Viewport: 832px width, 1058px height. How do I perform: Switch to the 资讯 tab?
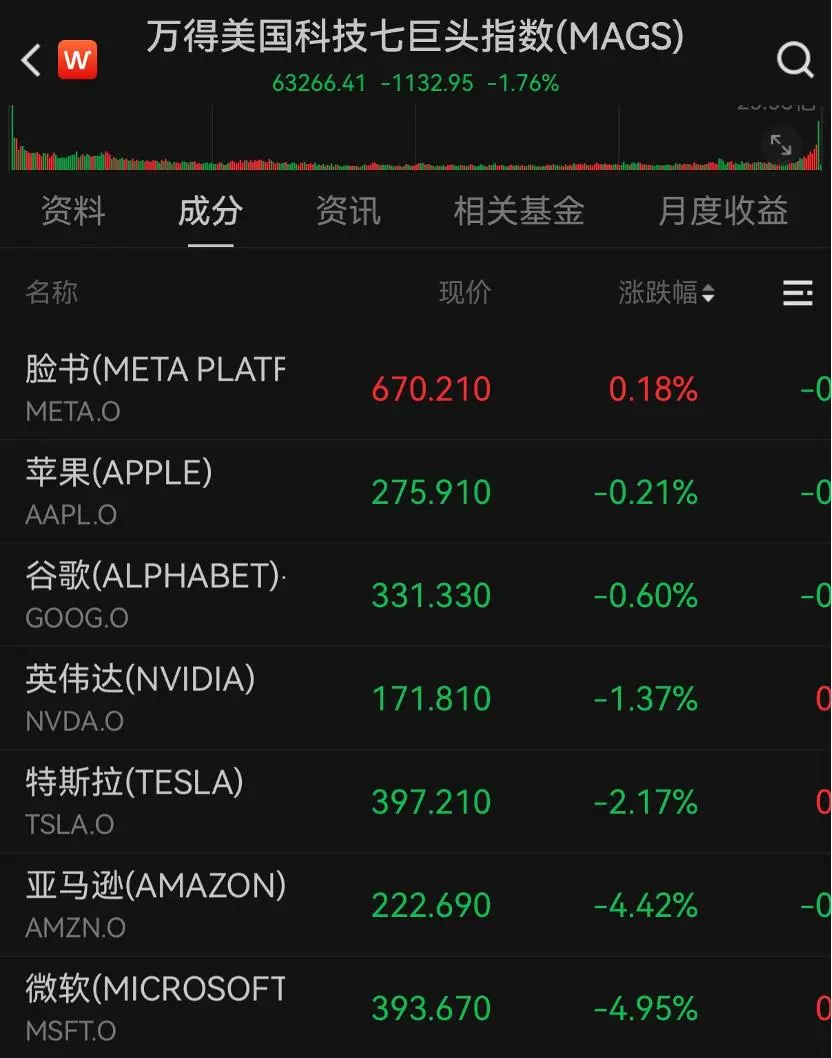348,211
